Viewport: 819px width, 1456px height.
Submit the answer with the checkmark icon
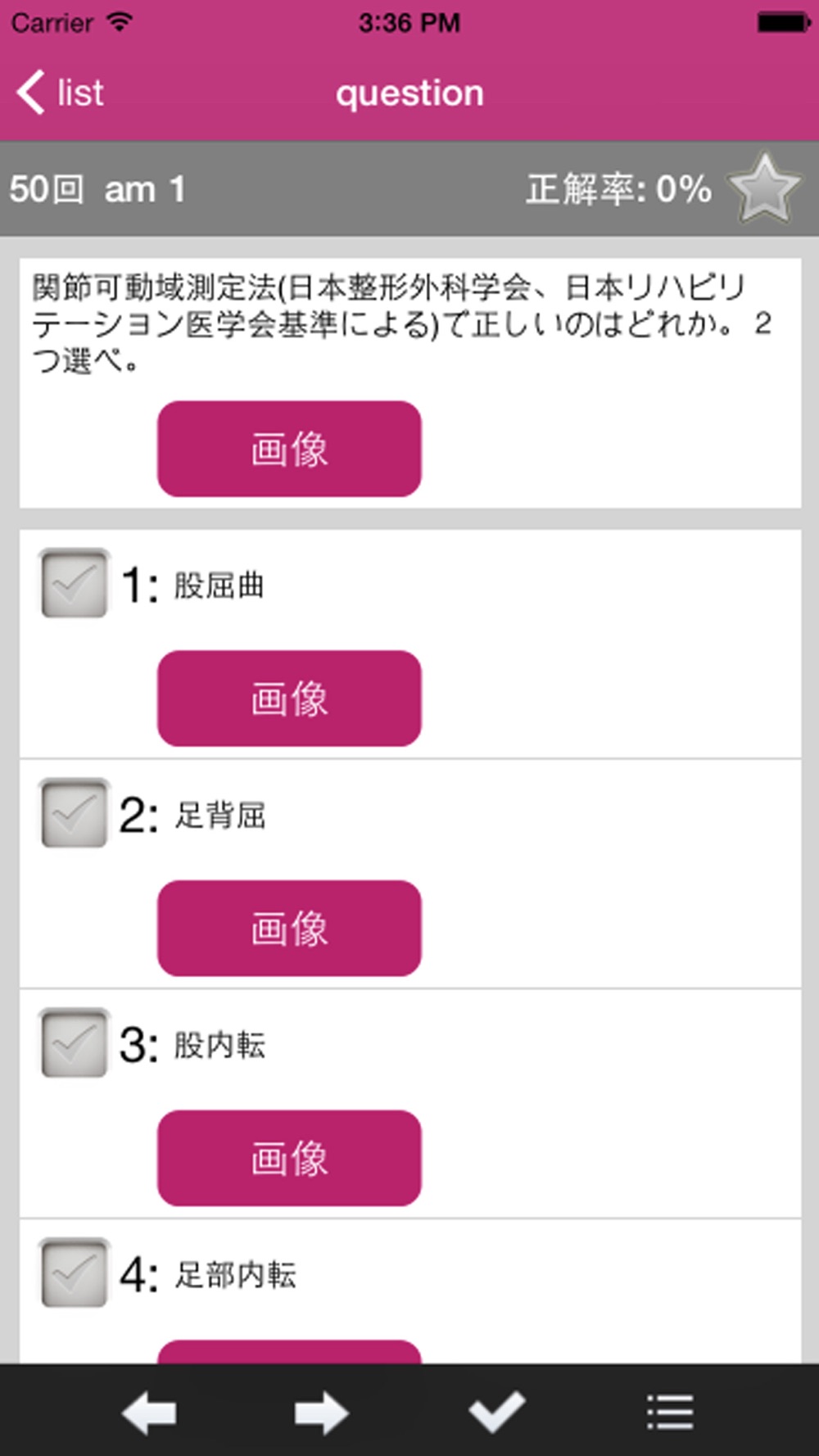[497, 1412]
